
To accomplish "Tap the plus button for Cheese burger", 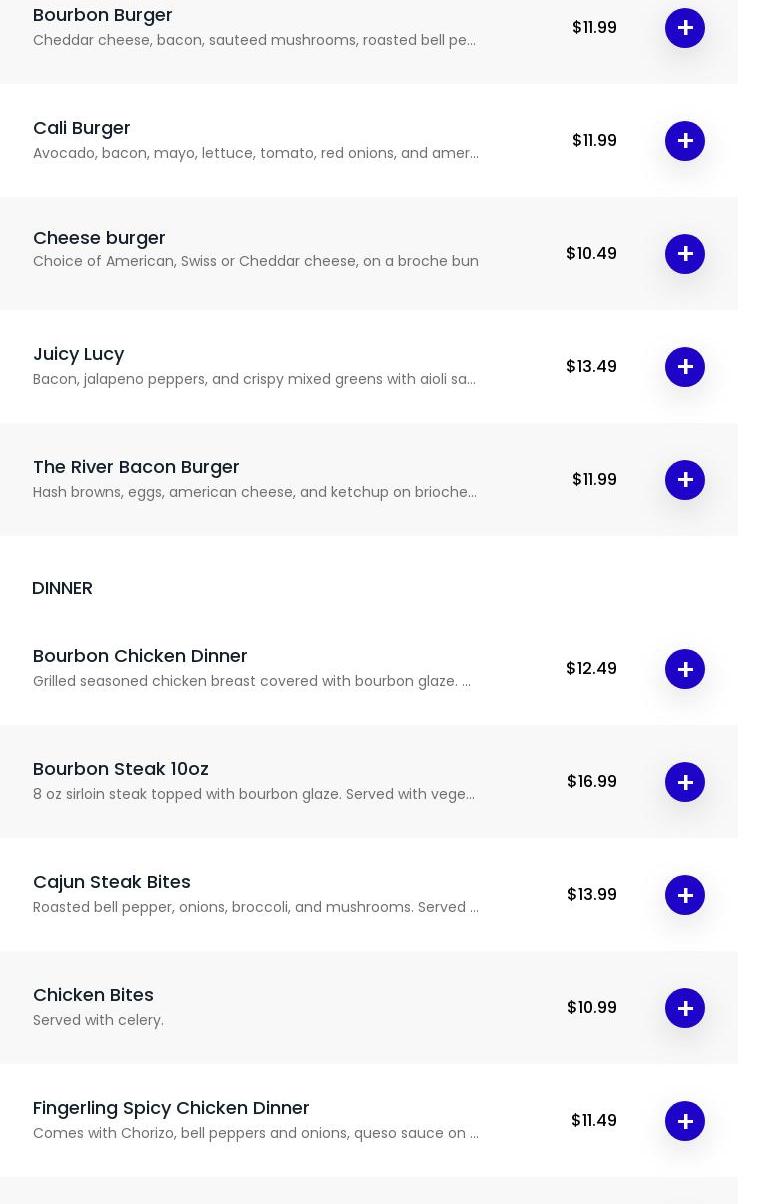I will (685, 254).
